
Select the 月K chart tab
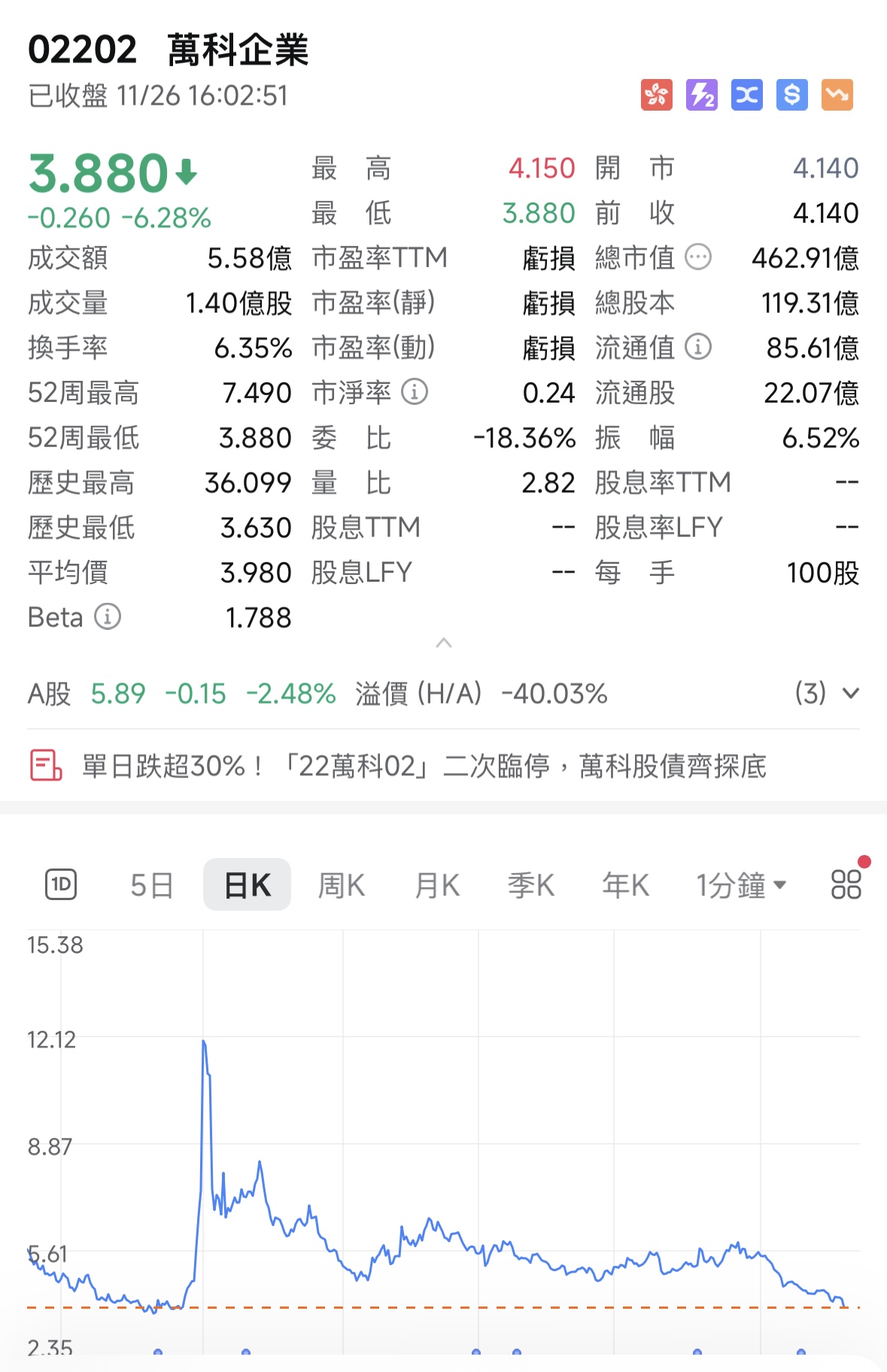[437, 885]
